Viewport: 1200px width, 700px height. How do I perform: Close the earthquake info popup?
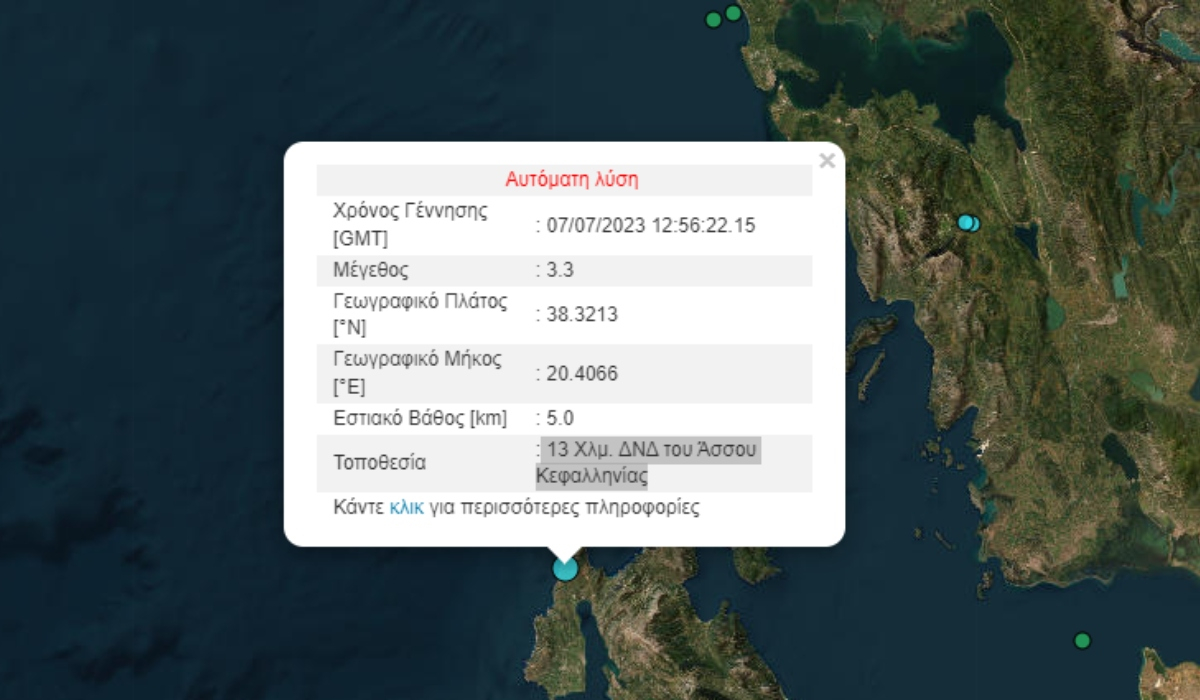click(827, 161)
